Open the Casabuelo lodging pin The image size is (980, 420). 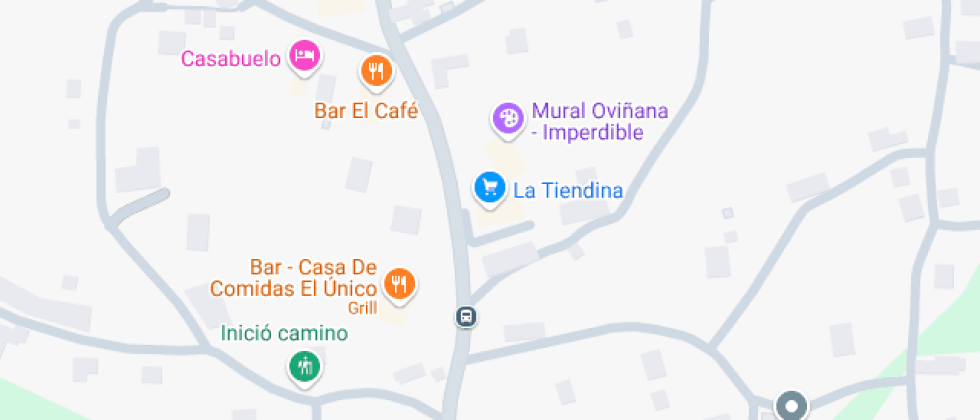[x=304, y=56]
